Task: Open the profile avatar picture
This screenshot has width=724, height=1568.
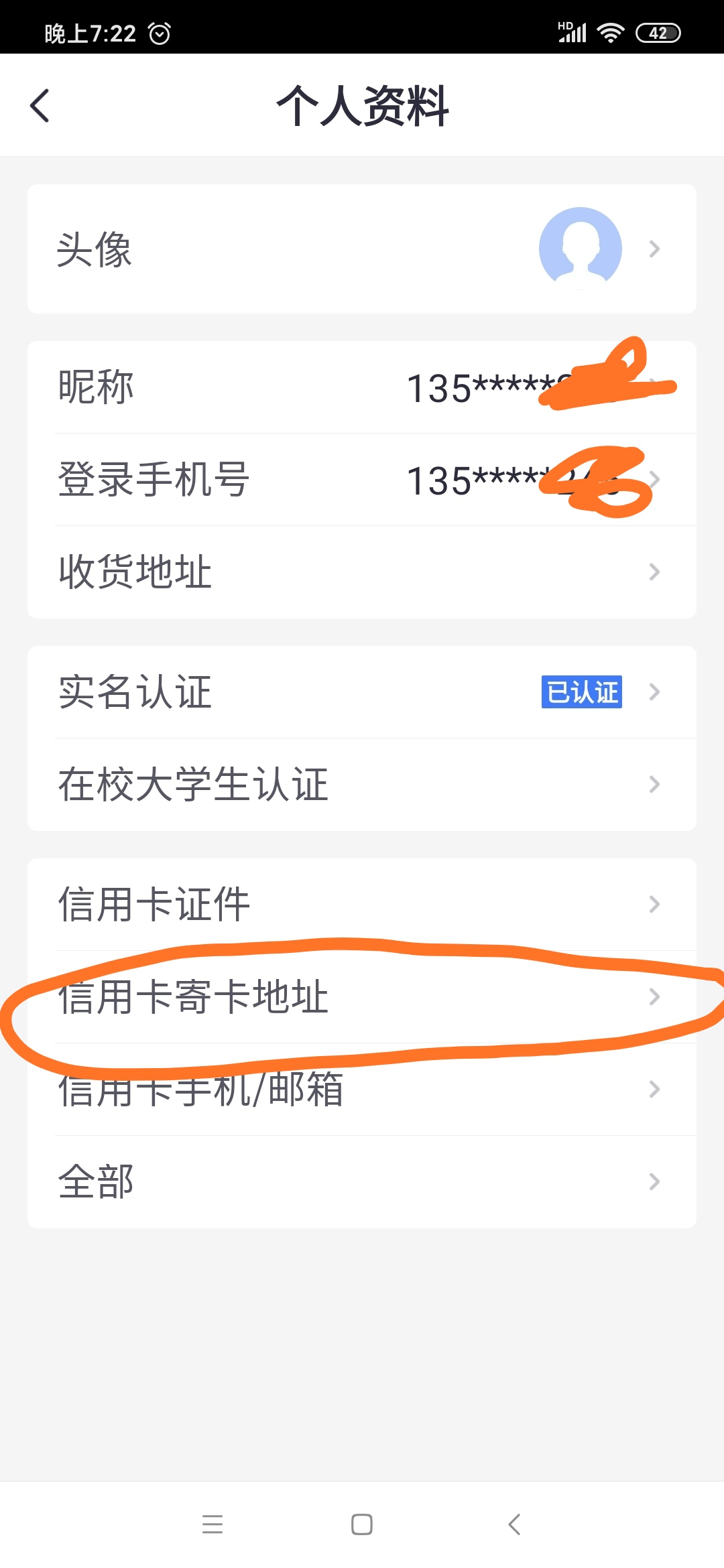Action: 581,248
